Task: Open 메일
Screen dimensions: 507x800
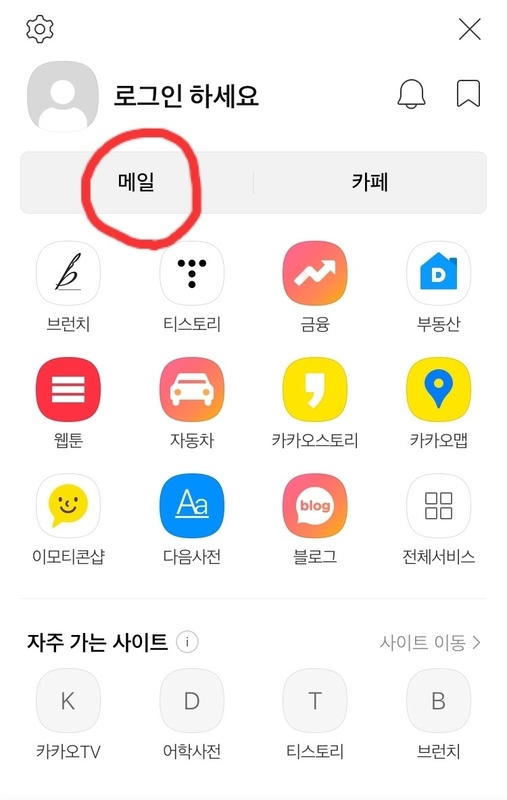Action: coord(136,182)
